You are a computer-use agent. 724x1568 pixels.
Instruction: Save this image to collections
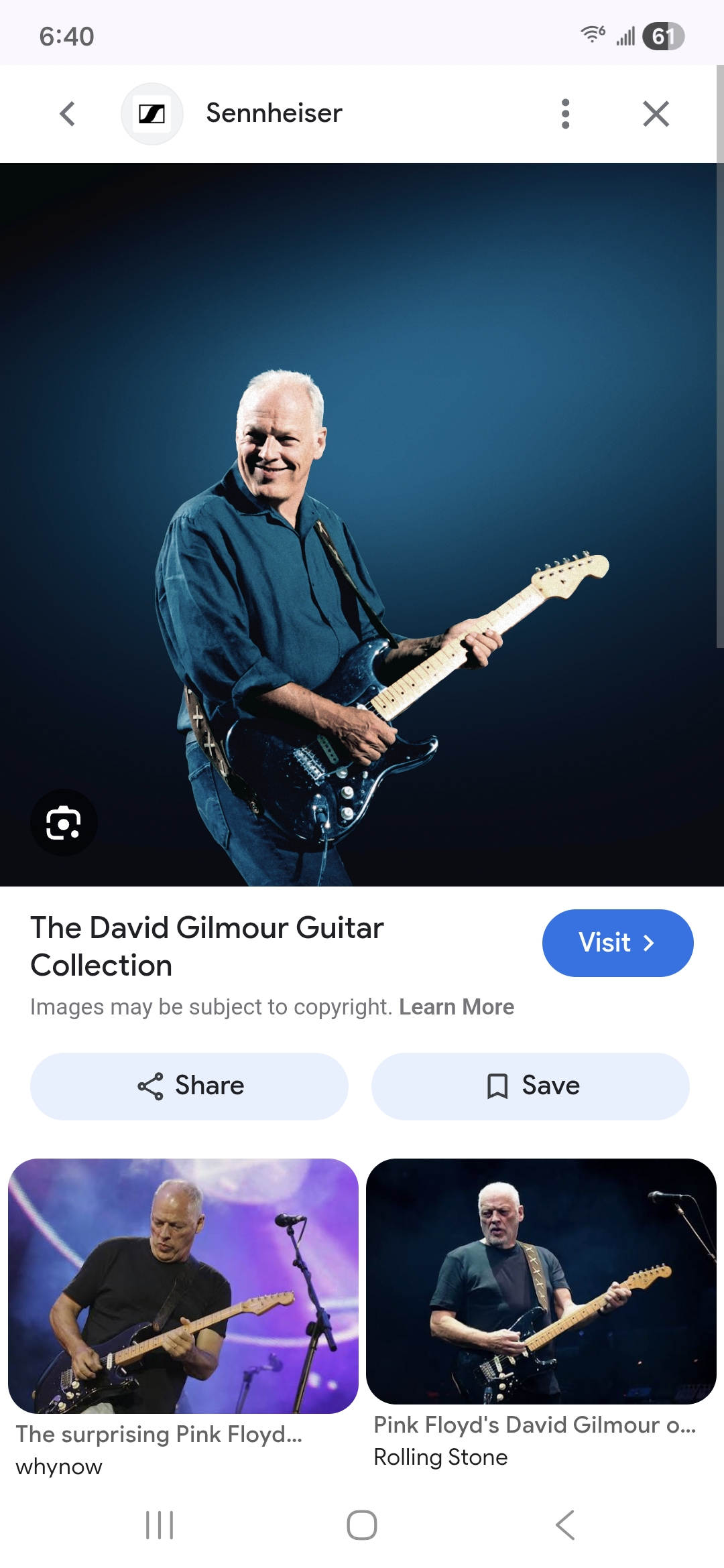pyautogui.click(x=530, y=1086)
